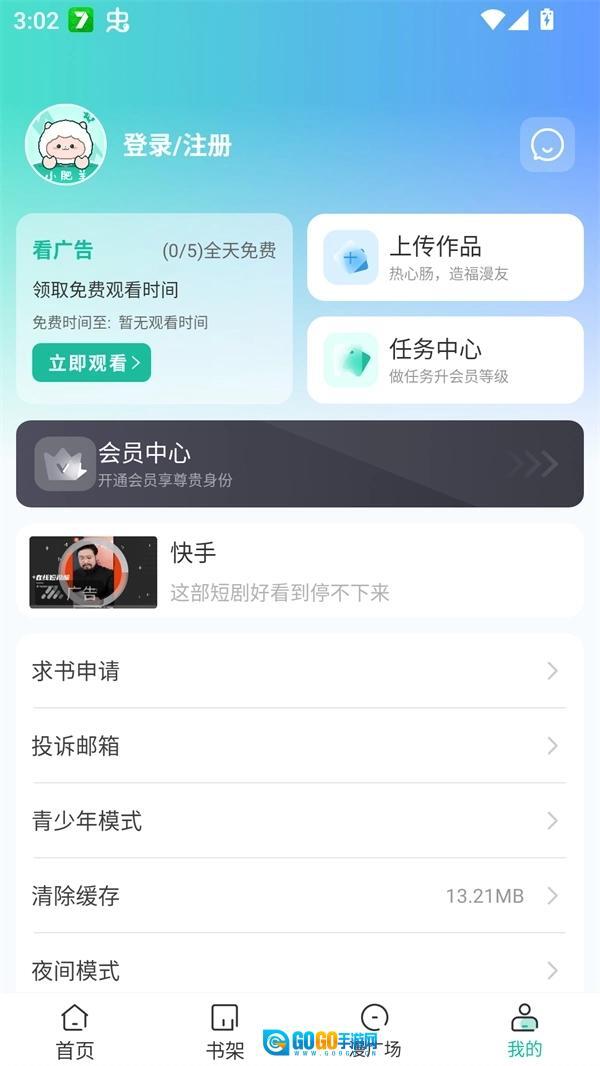Switch to the 漫广场 tab
This screenshot has height=1066, width=600.
pos(374,1031)
